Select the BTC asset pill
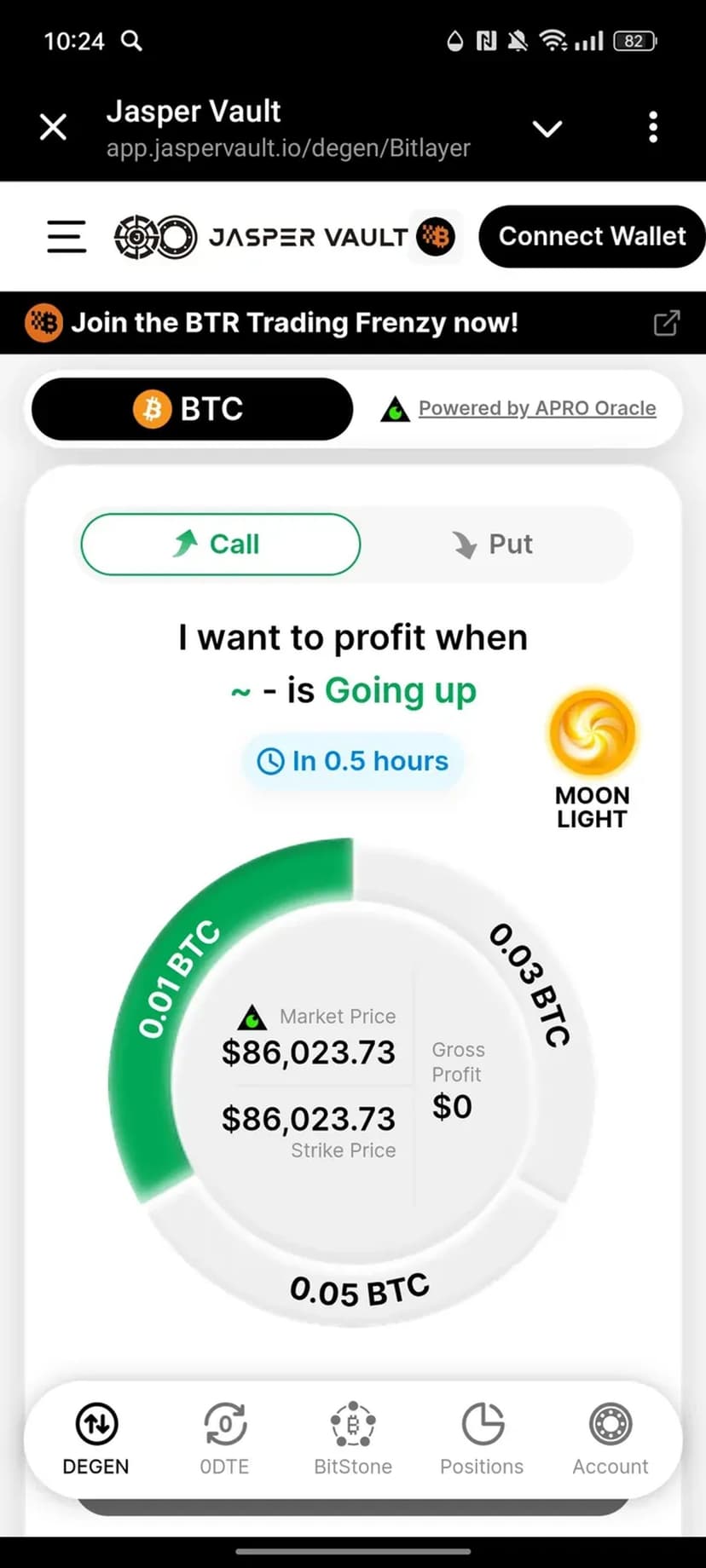706x1568 pixels. (192, 409)
